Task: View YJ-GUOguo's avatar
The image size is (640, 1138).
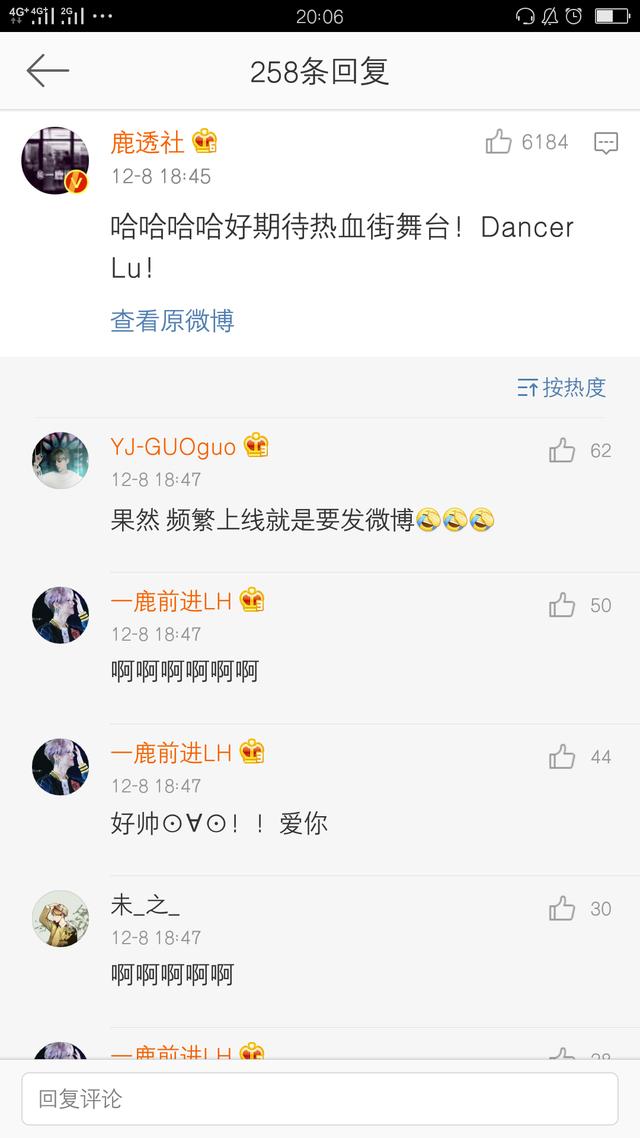Action: (x=61, y=461)
